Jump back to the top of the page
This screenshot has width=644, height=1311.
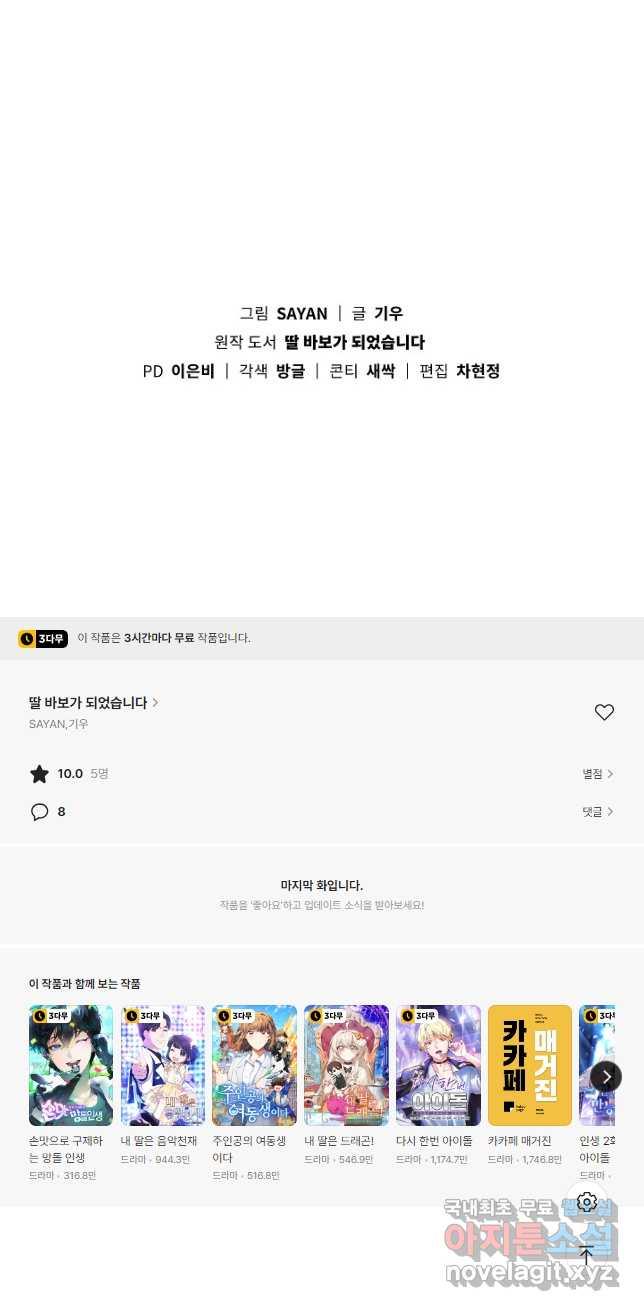pyautogui.click(x=587, y=1256)
